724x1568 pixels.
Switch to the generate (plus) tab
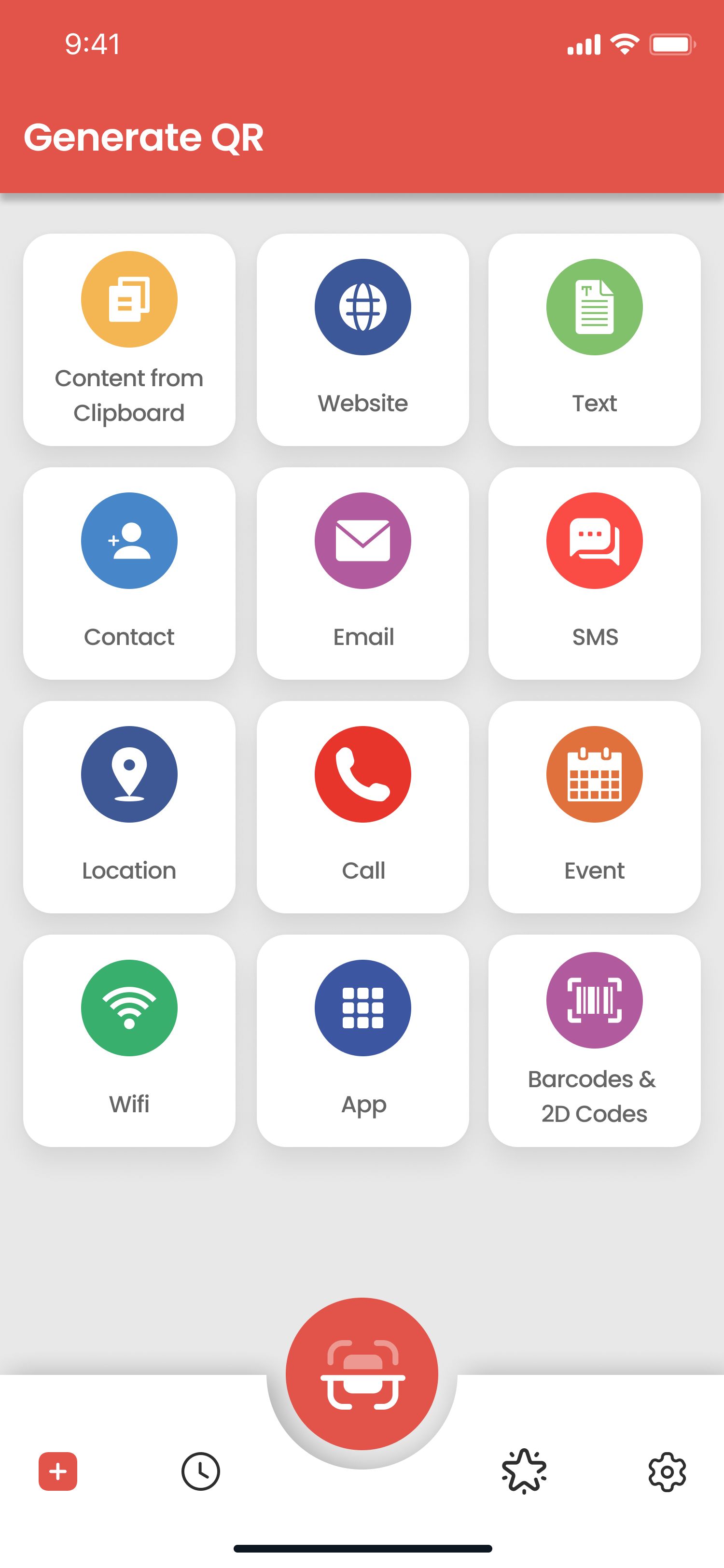tap(58, 1472)
